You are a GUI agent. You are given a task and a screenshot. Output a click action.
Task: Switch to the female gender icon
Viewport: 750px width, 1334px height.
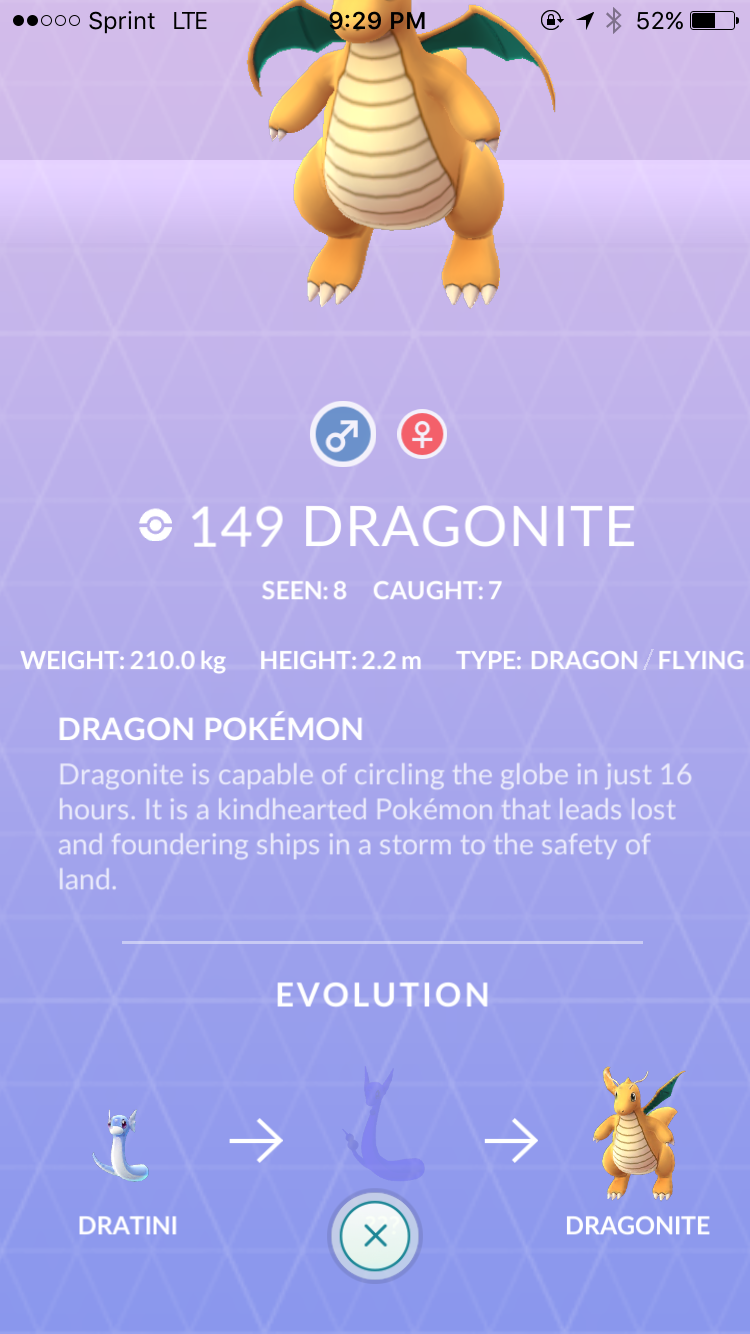click(x=422, y=435)
